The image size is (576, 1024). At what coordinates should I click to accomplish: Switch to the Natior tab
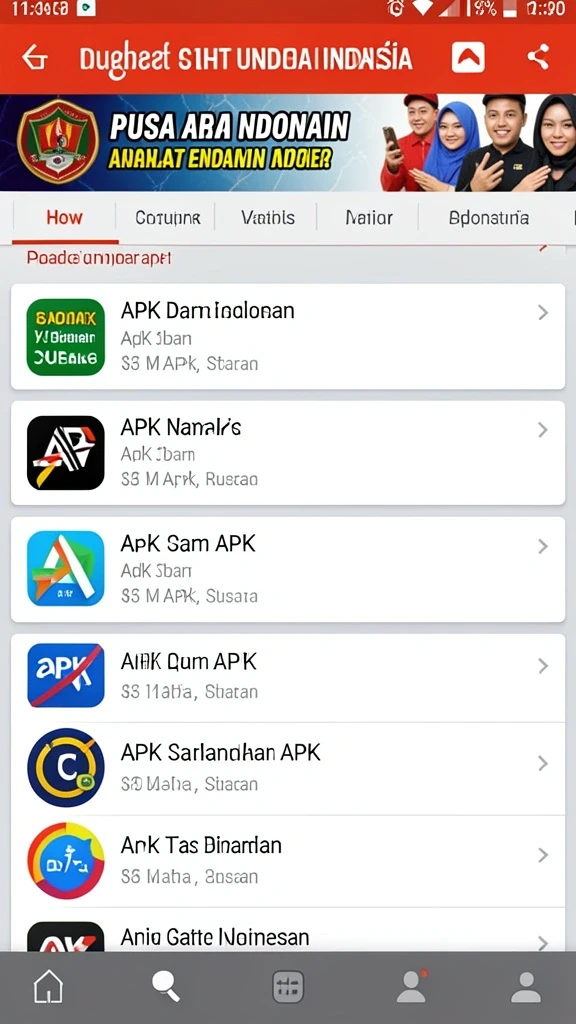coord(369,217)
